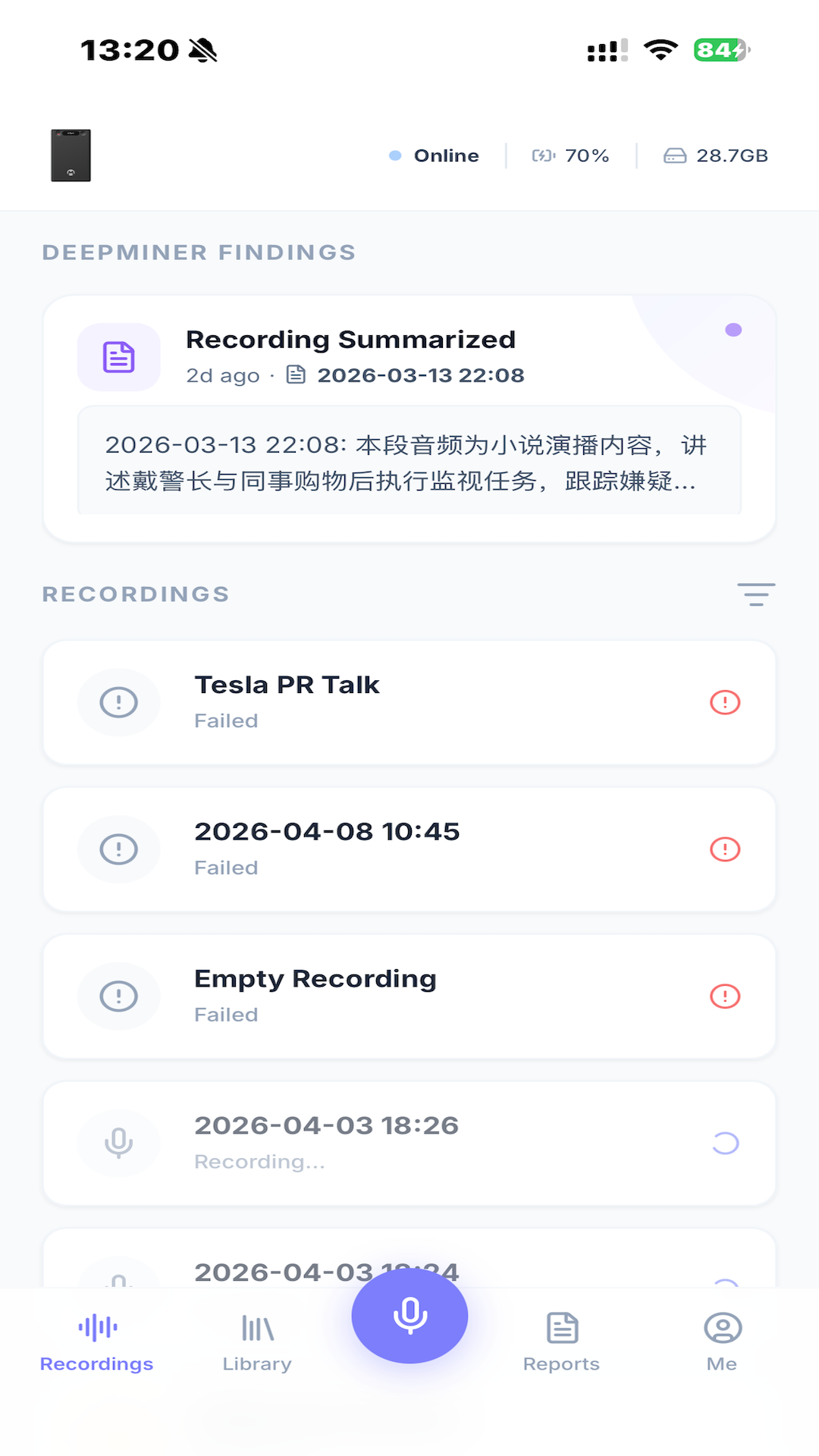819x1456 pixels.
Task: Open the Tesla PR Talk recording
Action: pos(409,702)
